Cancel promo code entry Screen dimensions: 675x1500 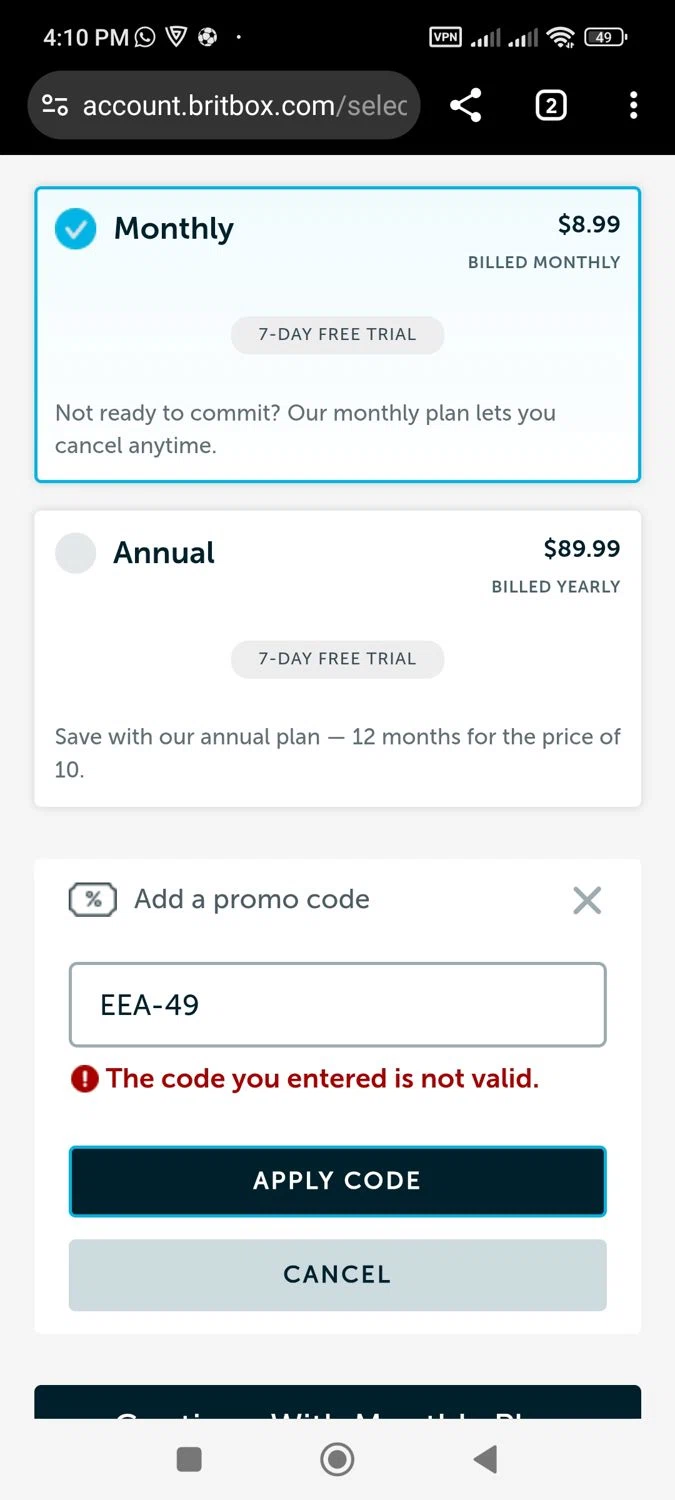pyautogui.click(x=337, y=1275)
